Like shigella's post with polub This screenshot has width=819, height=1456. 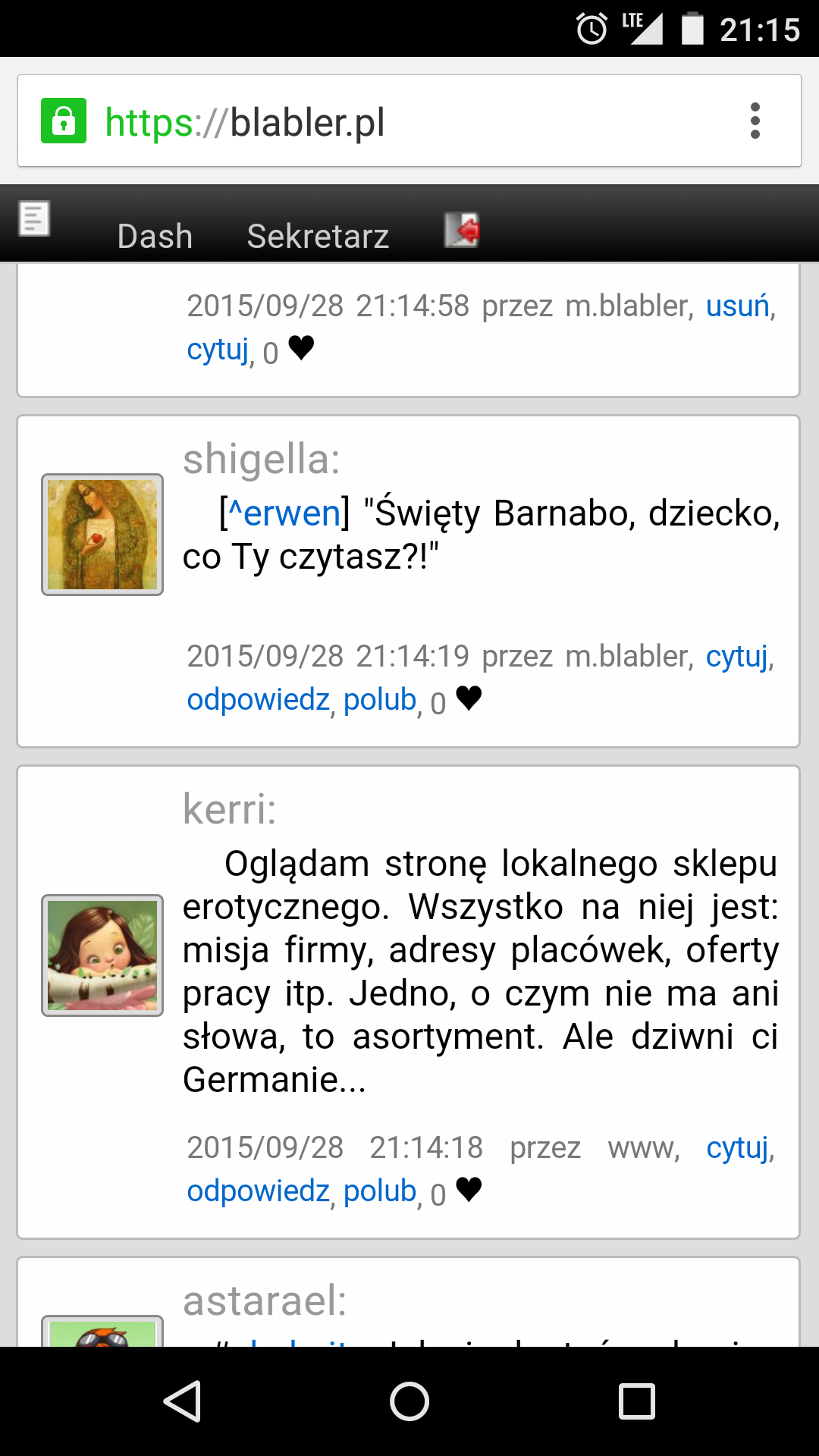pyautogui.click(x=380, y=699)
